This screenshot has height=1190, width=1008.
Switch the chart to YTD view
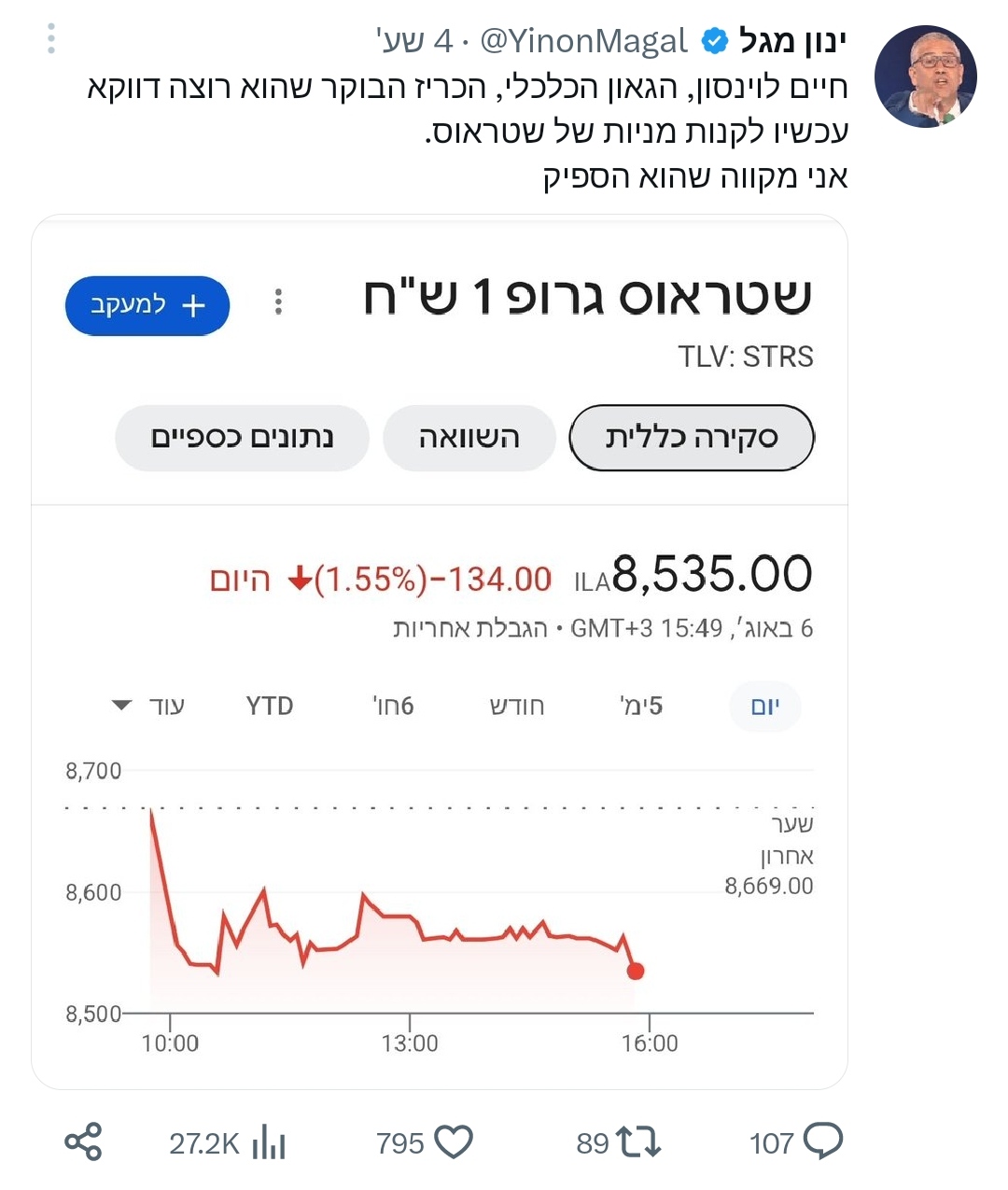pos(269,707)
